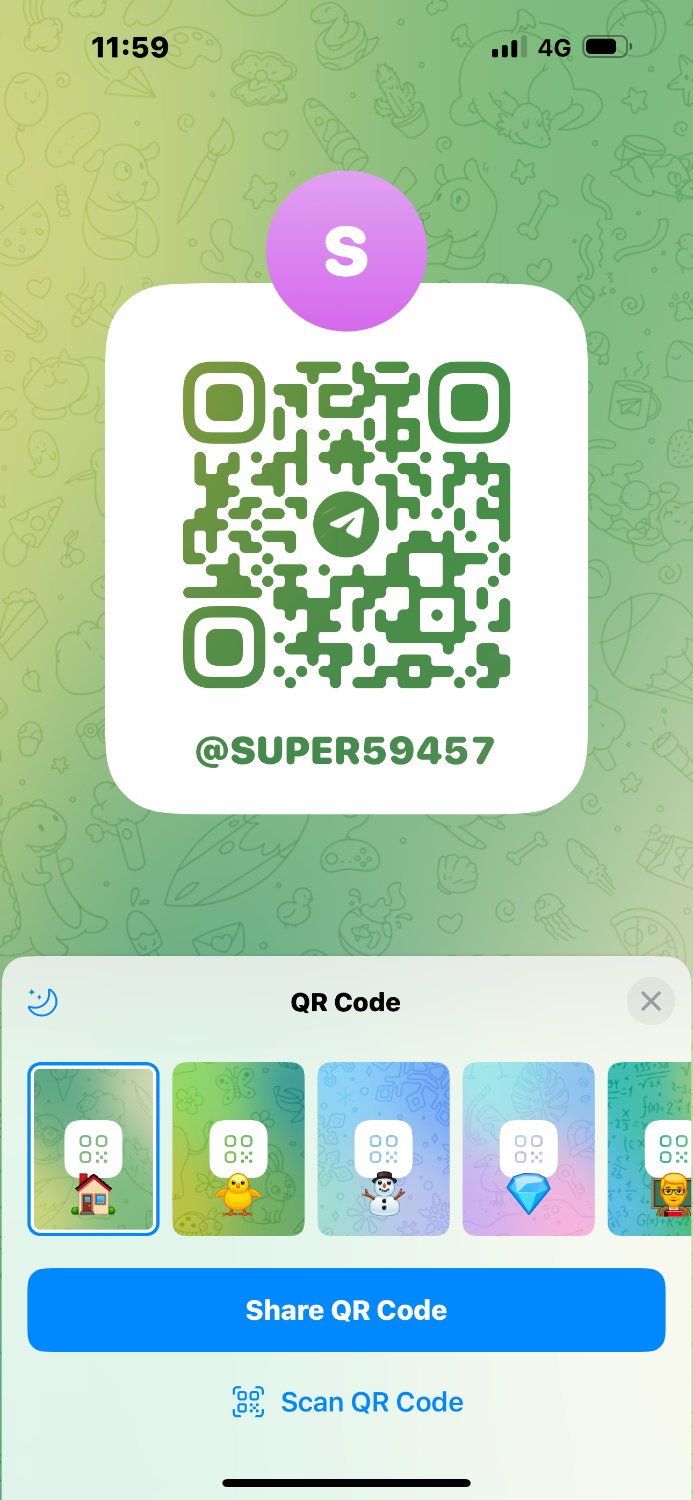Tap Share QR Code button

pyautogui.click(x=346, y=1310)
